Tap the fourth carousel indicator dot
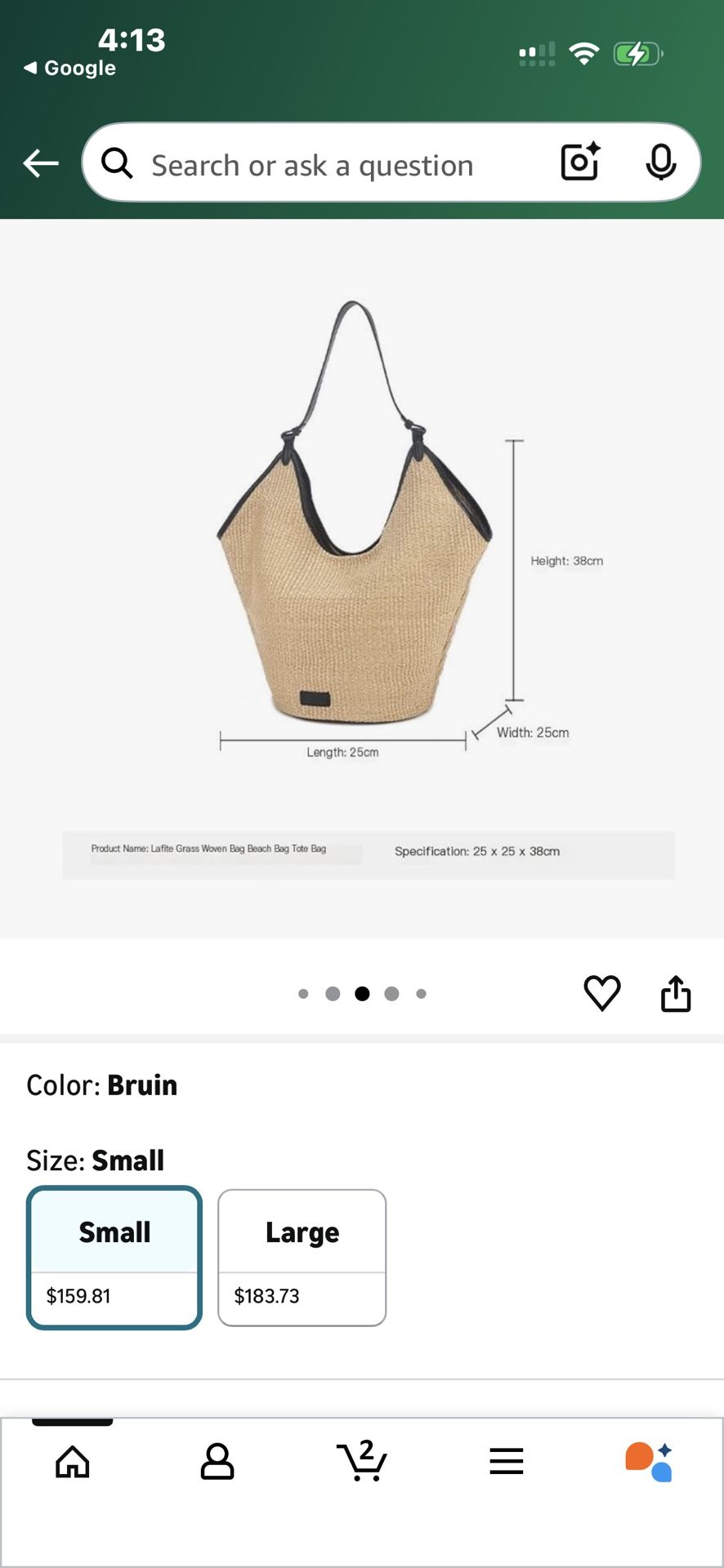Screen dimensions: 724x1568 coord(392,993)
